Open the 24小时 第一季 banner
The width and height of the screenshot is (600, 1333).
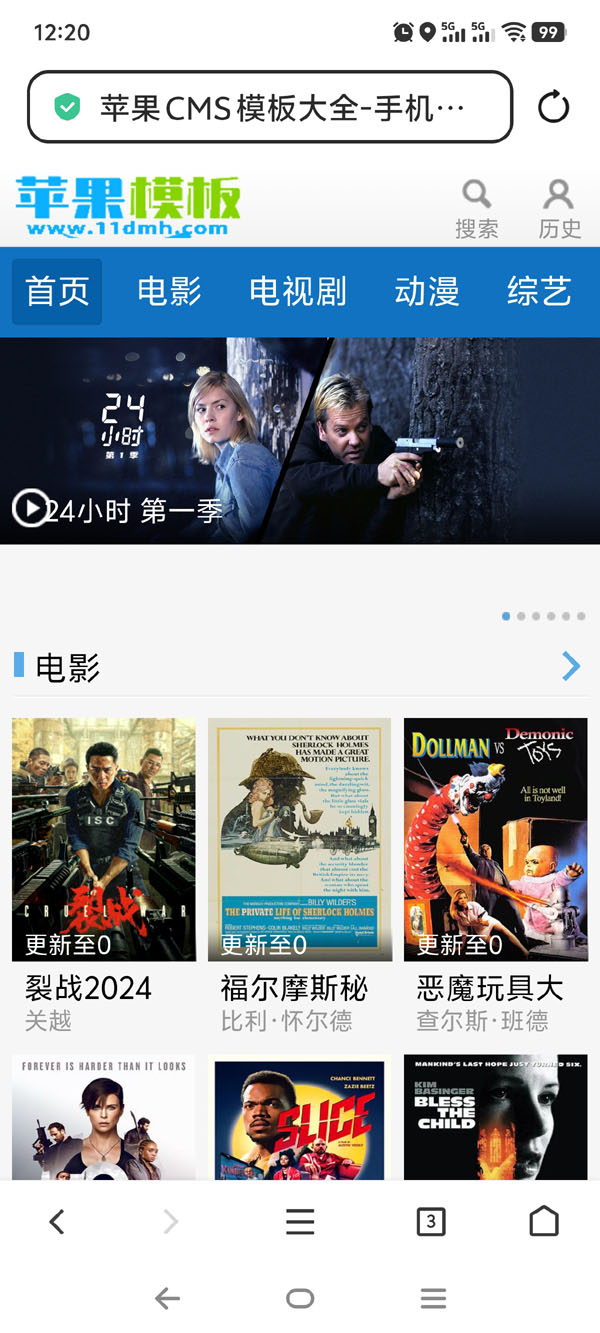pos(300,441)
